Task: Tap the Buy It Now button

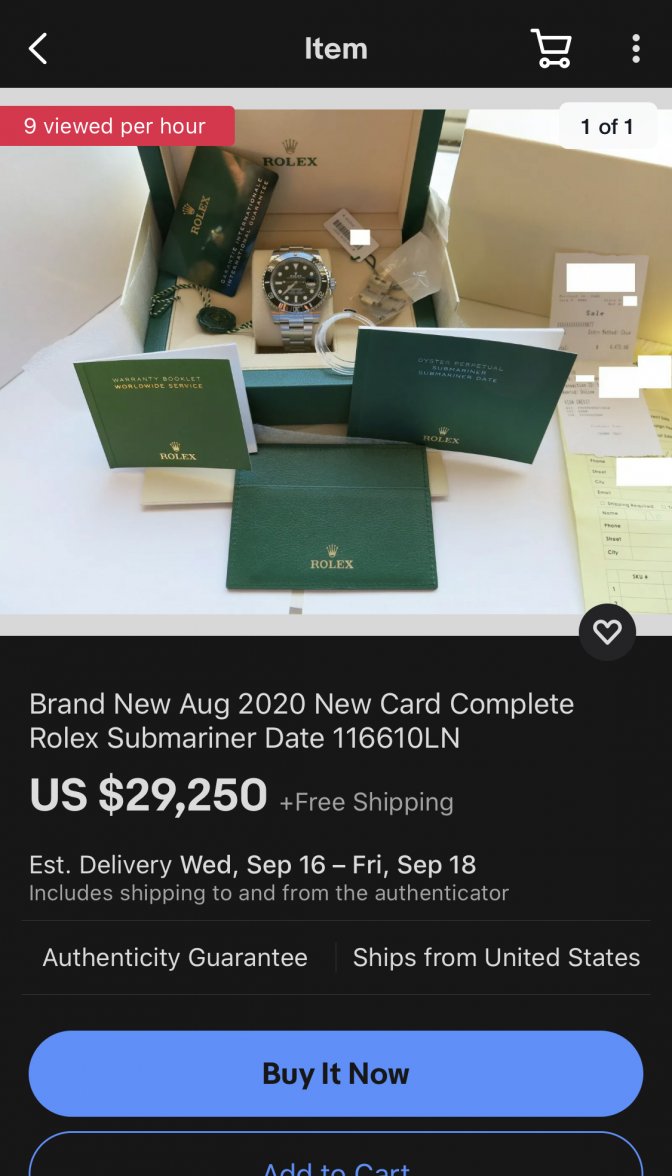Action: tap(336, 1073)
